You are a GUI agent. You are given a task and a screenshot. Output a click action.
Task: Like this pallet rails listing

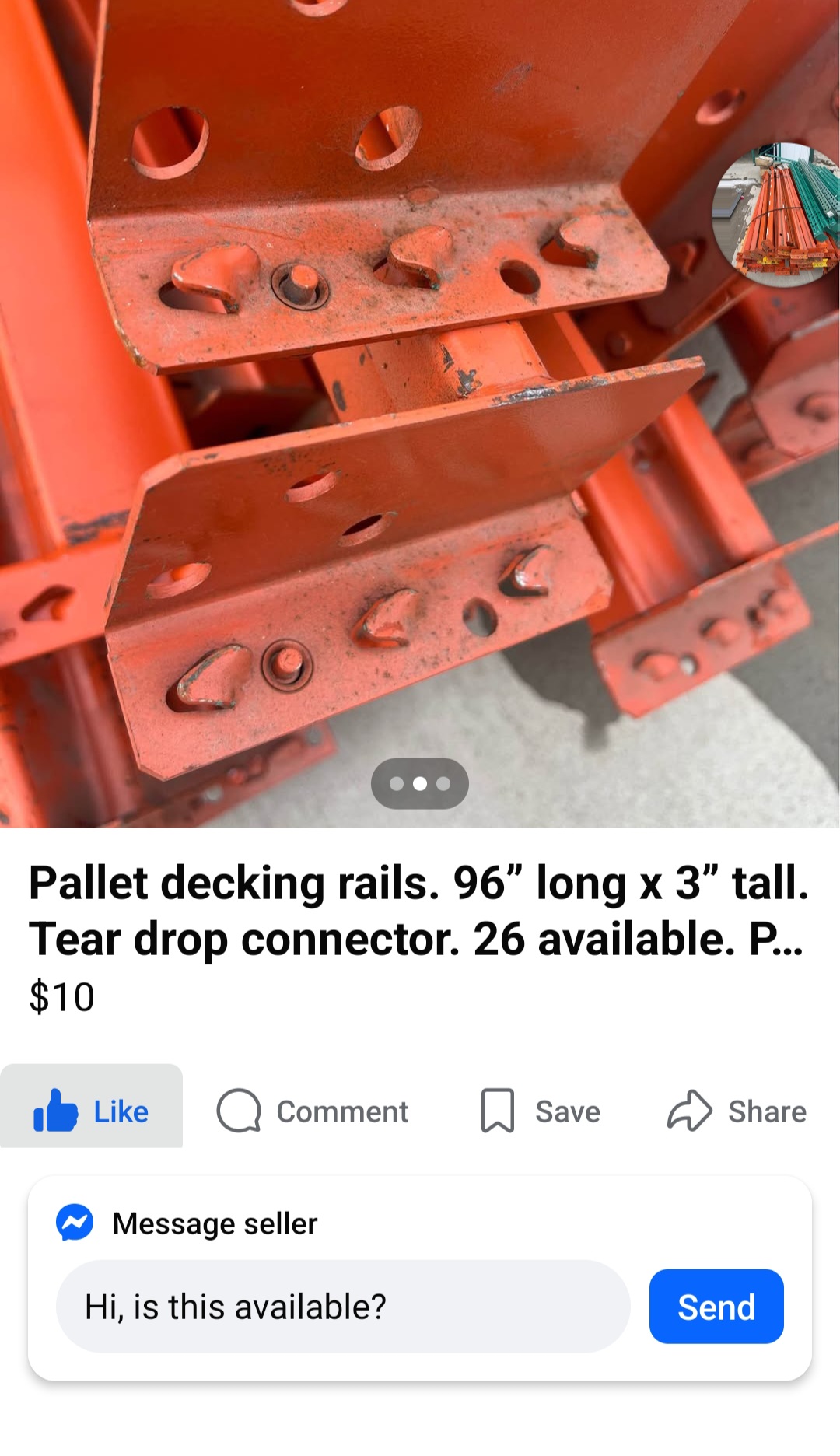91,1111
